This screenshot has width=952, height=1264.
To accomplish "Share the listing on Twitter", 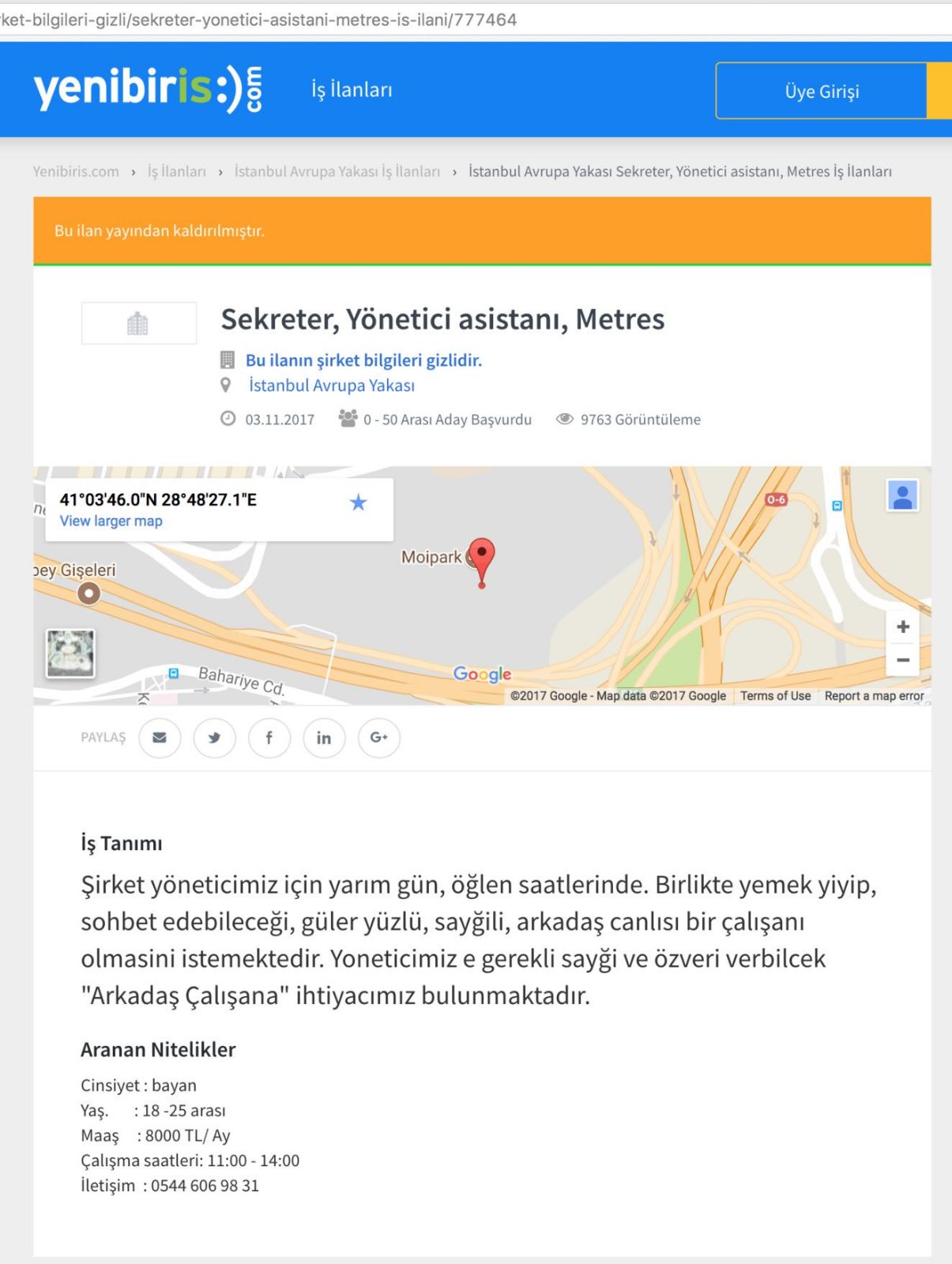I will point(214,738).
